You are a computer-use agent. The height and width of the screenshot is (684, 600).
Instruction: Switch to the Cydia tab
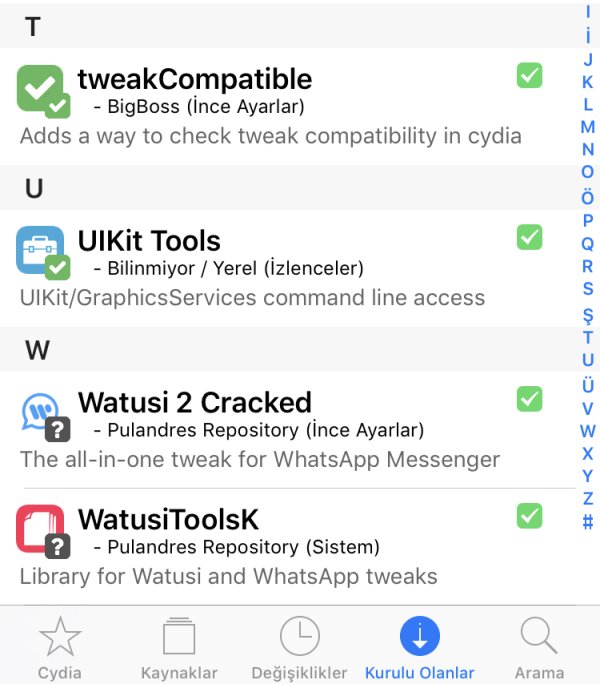click(x=59, y=648)
